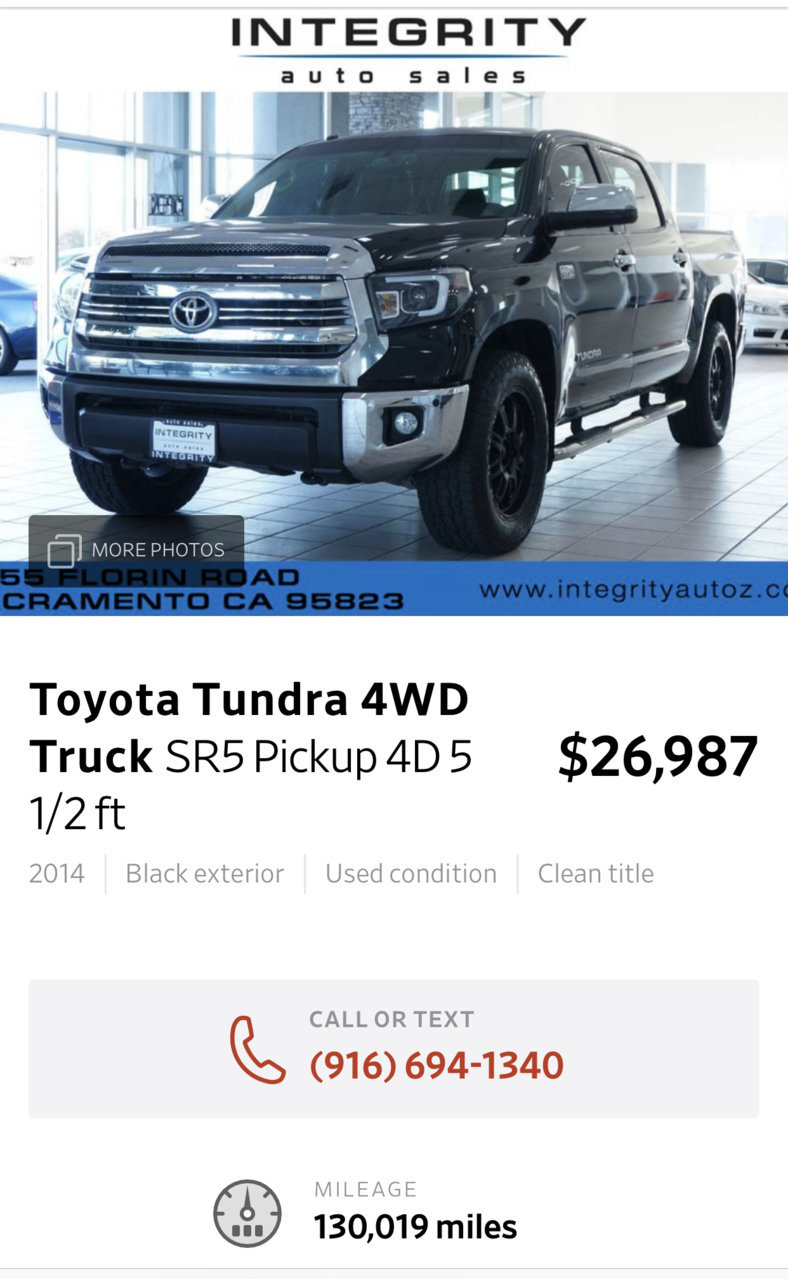The image size is (788, 1279).
Task: Open the MORE PHOTOS gallery
Action: click(136, 549)
